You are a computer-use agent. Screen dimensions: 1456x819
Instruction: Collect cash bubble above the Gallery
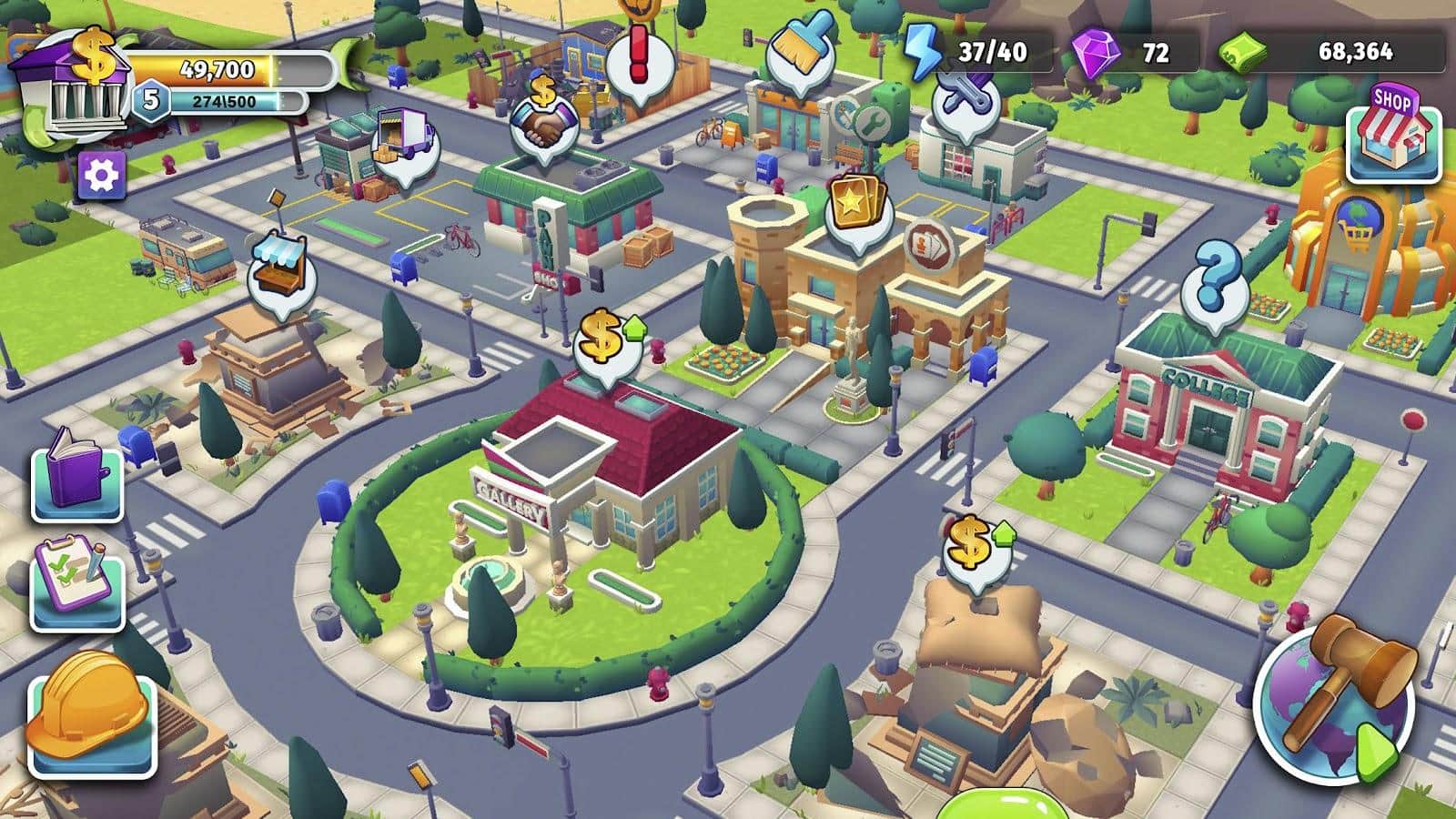[603, 339]
